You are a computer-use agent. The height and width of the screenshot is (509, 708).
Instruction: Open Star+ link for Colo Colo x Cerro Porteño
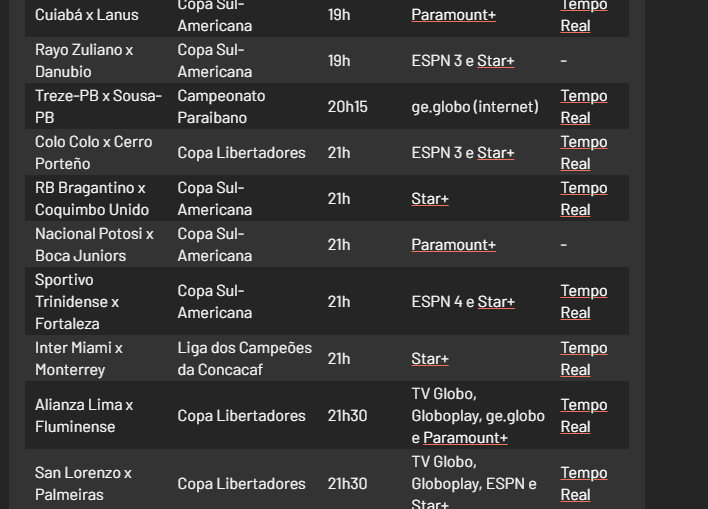496,153
